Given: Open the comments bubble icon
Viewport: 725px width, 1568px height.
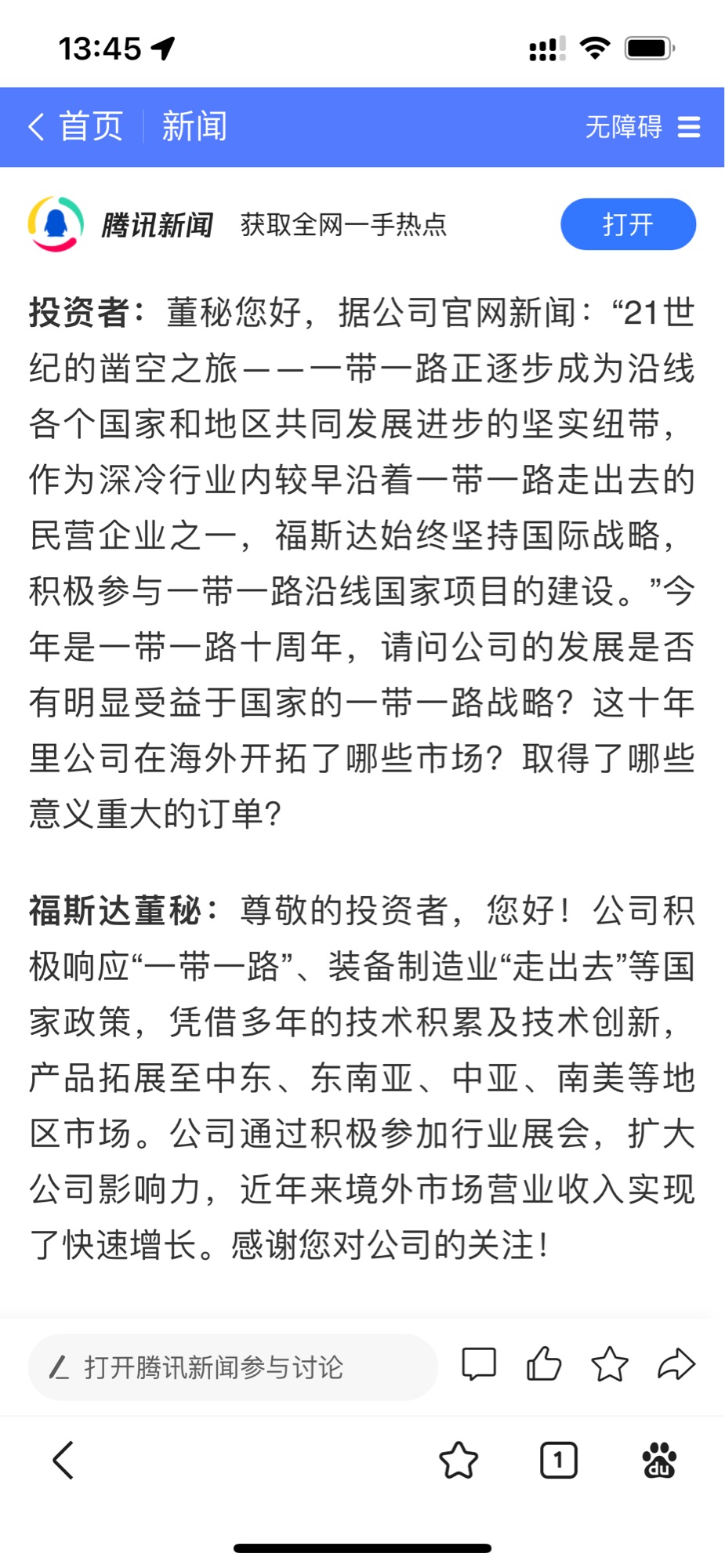Looking at the screenshot, I should coord(479,1364).
